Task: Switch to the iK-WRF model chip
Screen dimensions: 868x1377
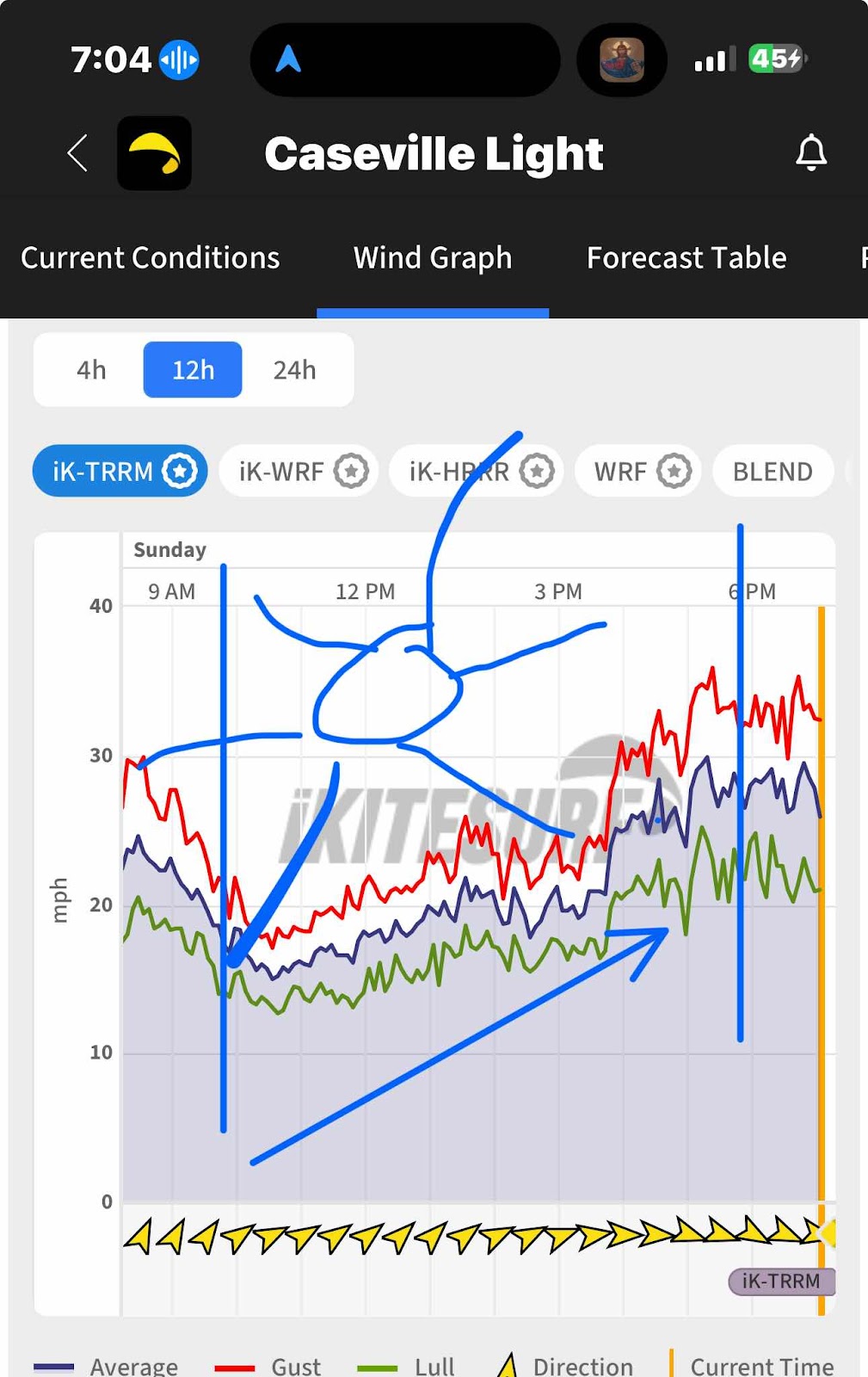Action: pos(298,472)
